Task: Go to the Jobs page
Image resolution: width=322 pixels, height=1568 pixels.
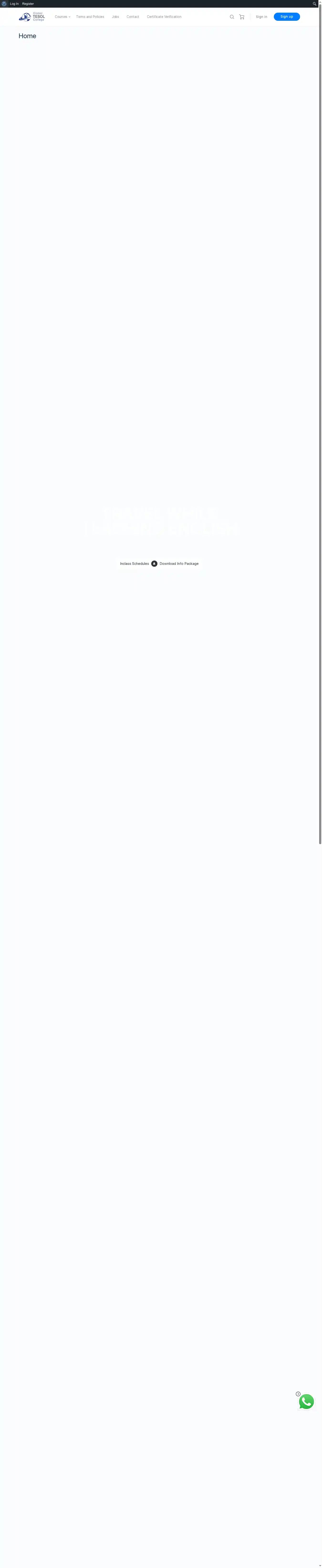Action: click(115, 17)
